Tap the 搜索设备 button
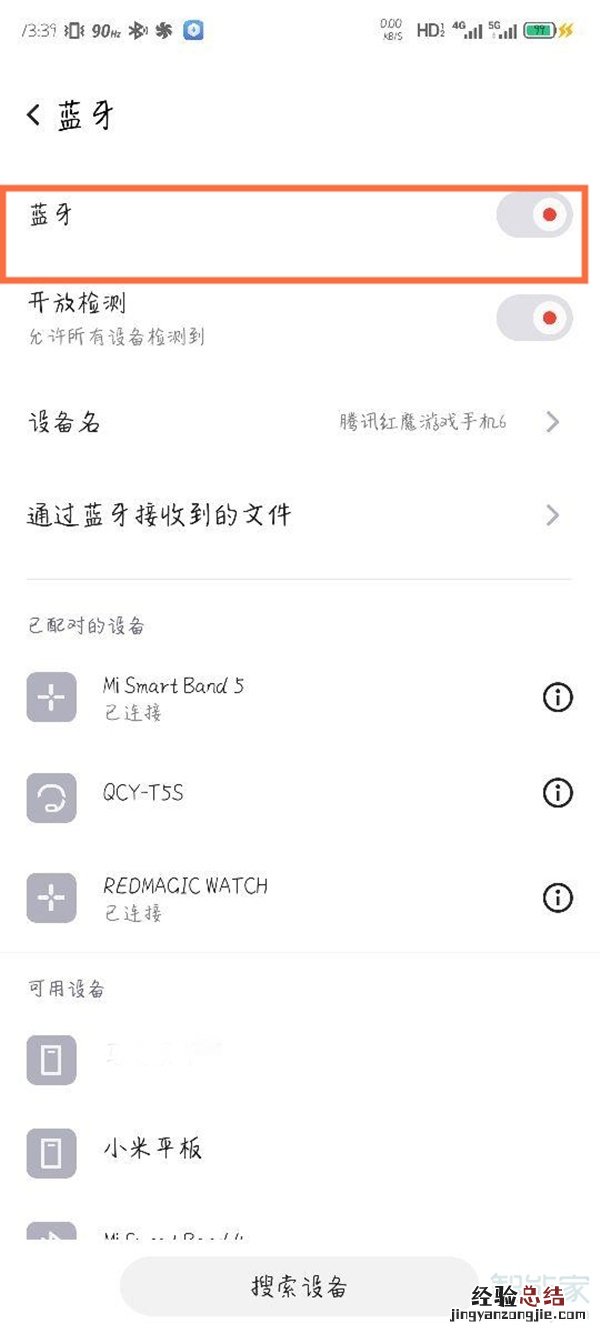 tap(298, 1286)
